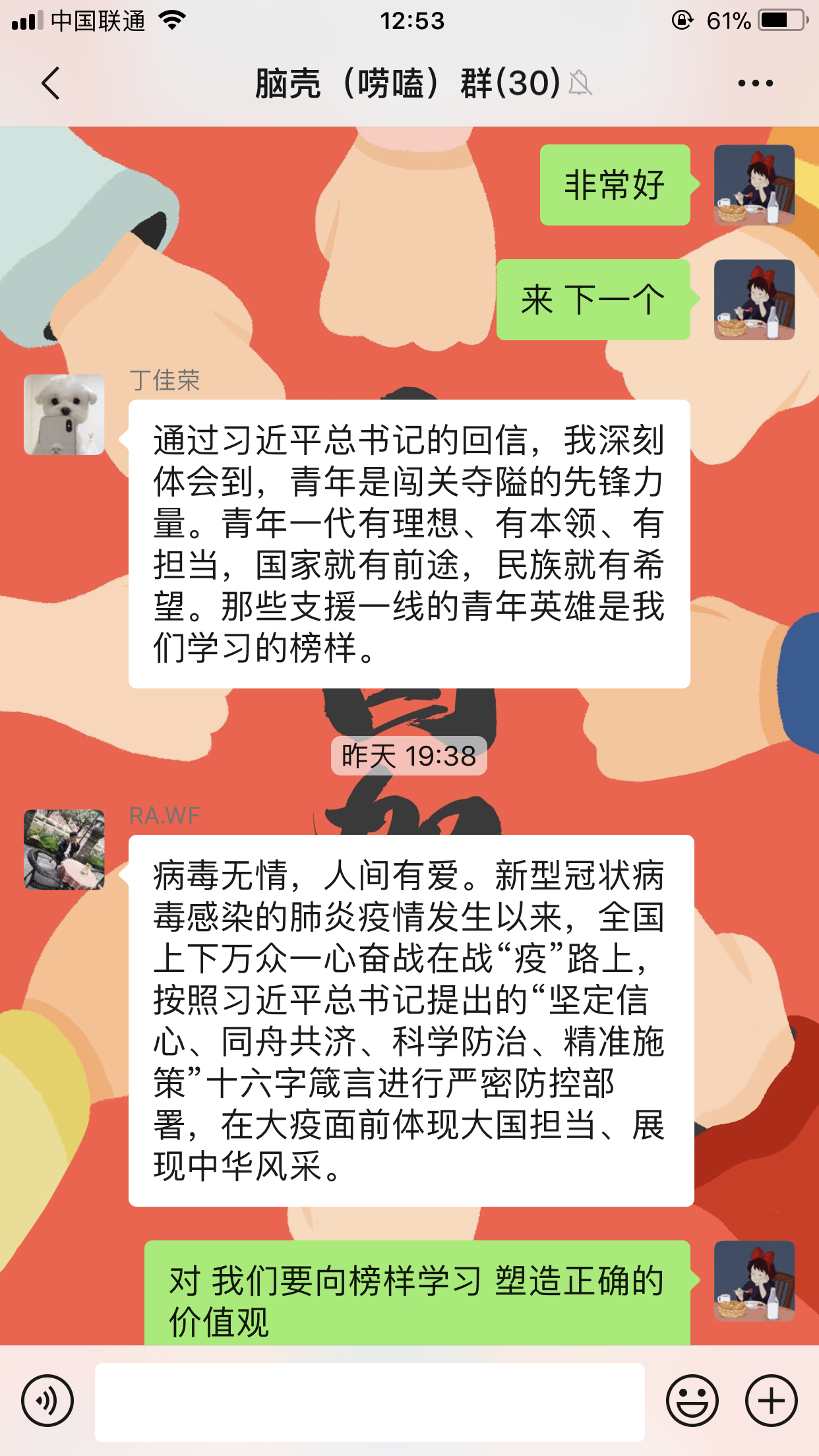View 丁佳荣's profile avatar
This screenshot has width=819, height=1456.
[64, 415]
